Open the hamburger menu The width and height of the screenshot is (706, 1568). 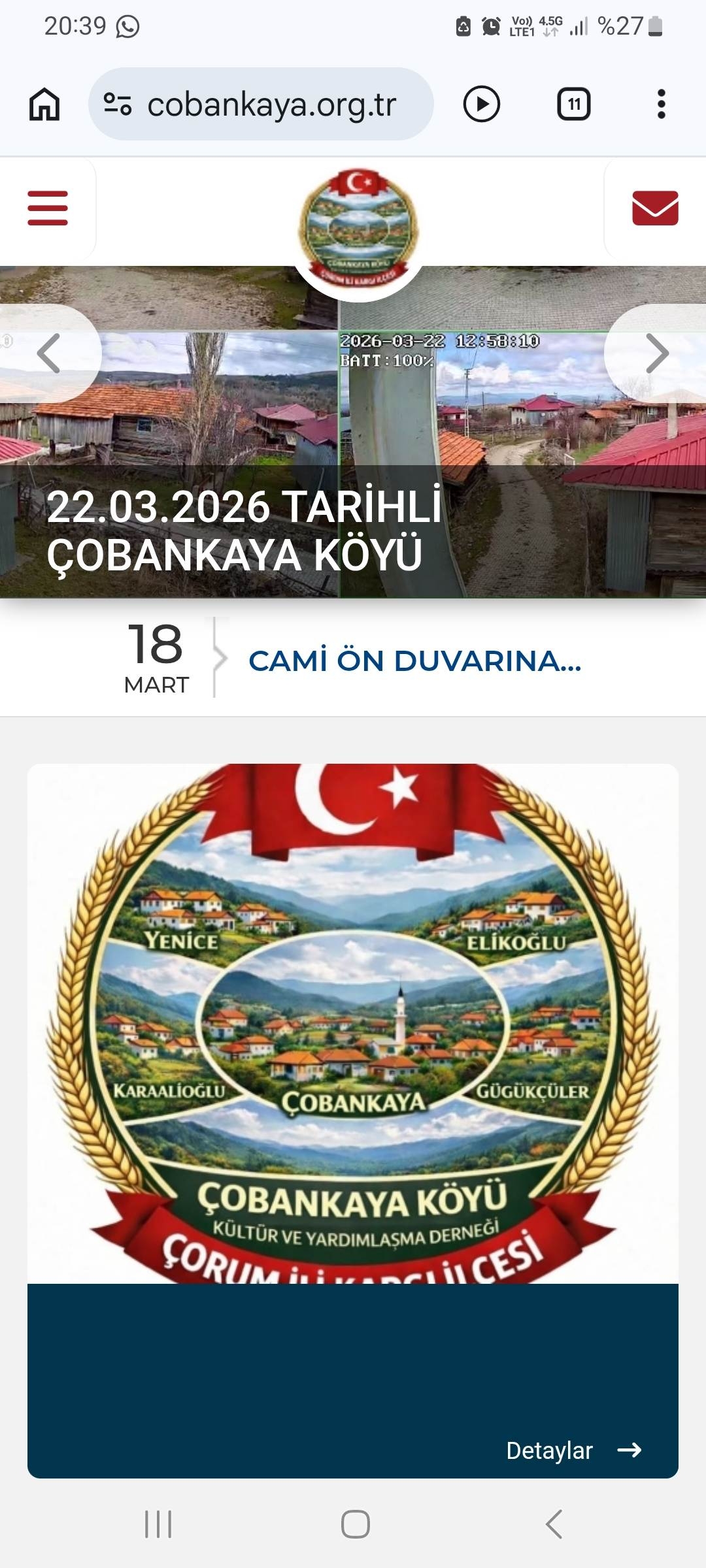(48, 208)
